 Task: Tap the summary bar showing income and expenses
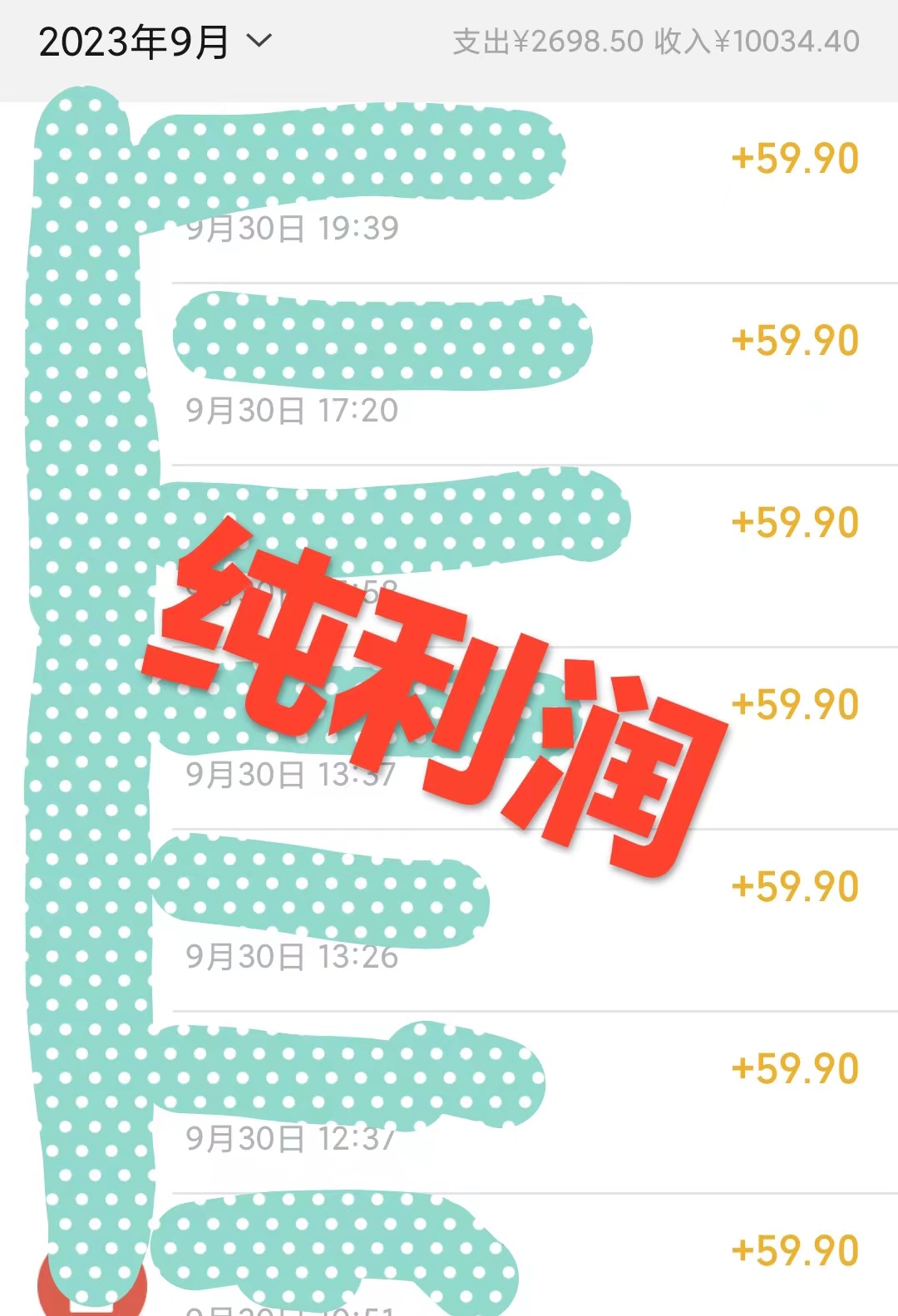pyautogui.click(x=657, y=39)
